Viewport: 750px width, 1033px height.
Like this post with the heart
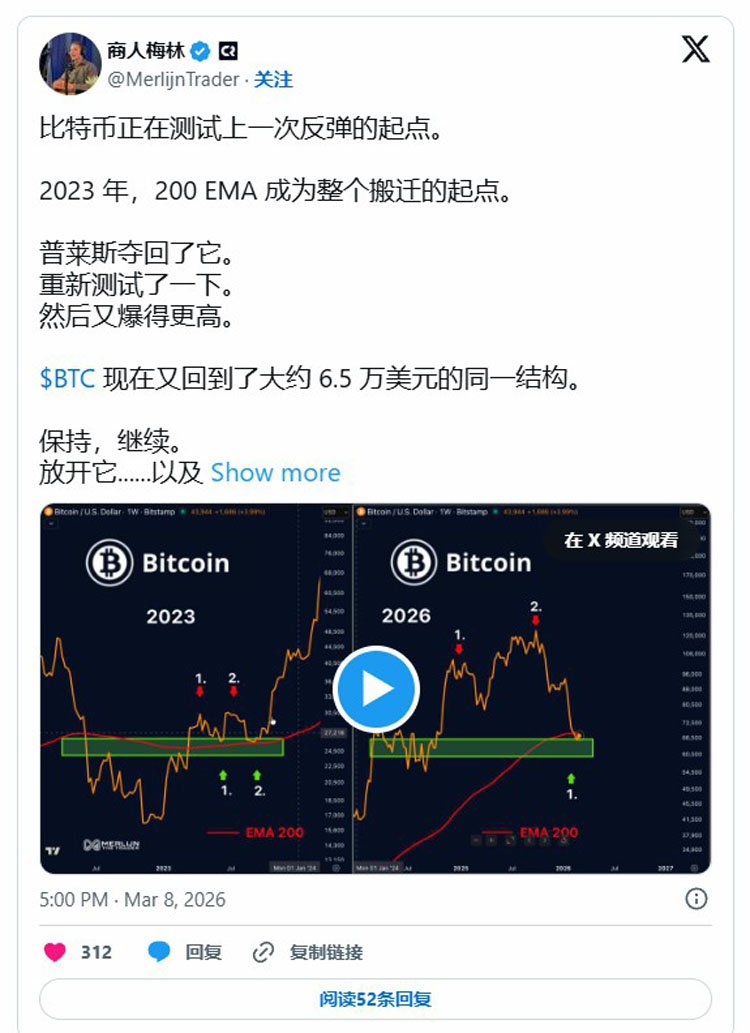[x=55, y=951]
